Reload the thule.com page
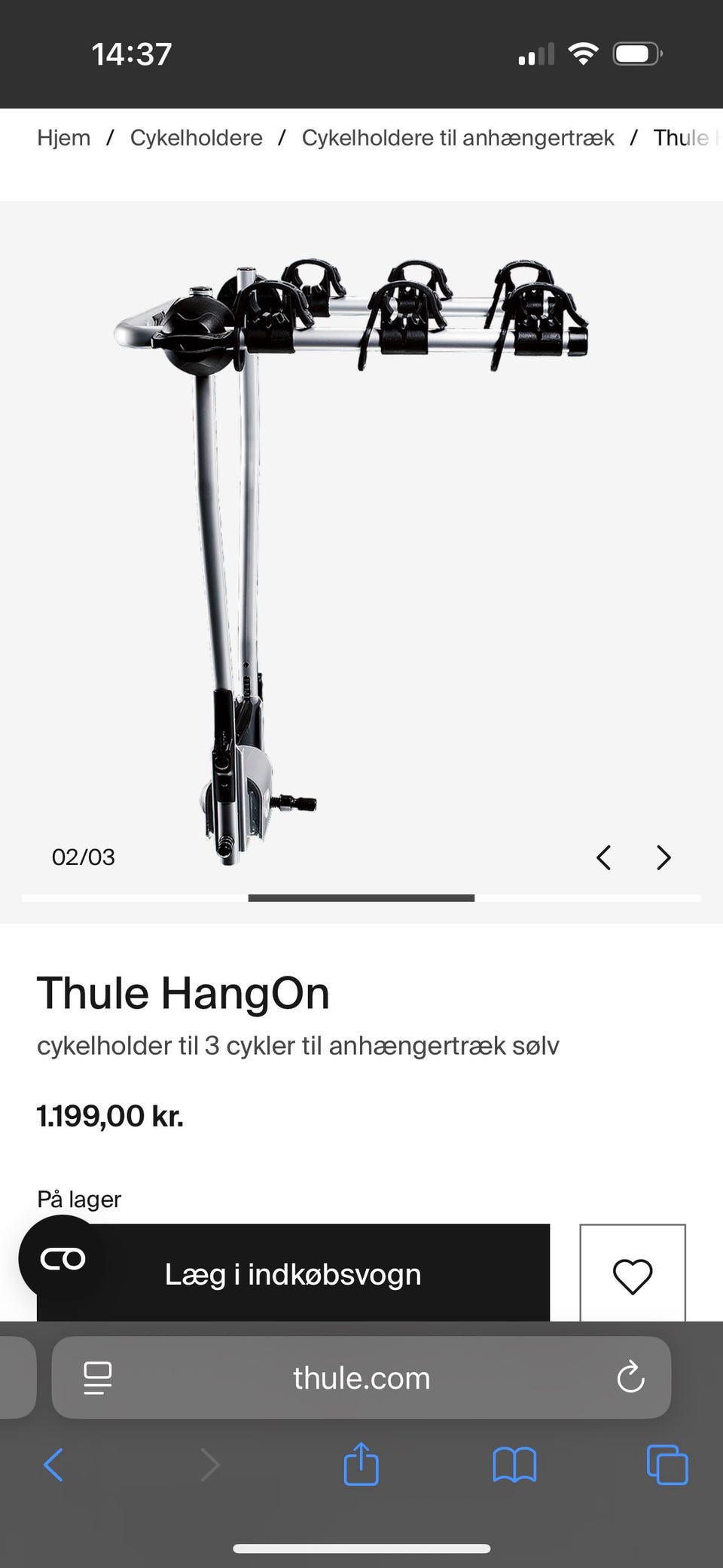723x1568 pixels. coord(630,1378)
